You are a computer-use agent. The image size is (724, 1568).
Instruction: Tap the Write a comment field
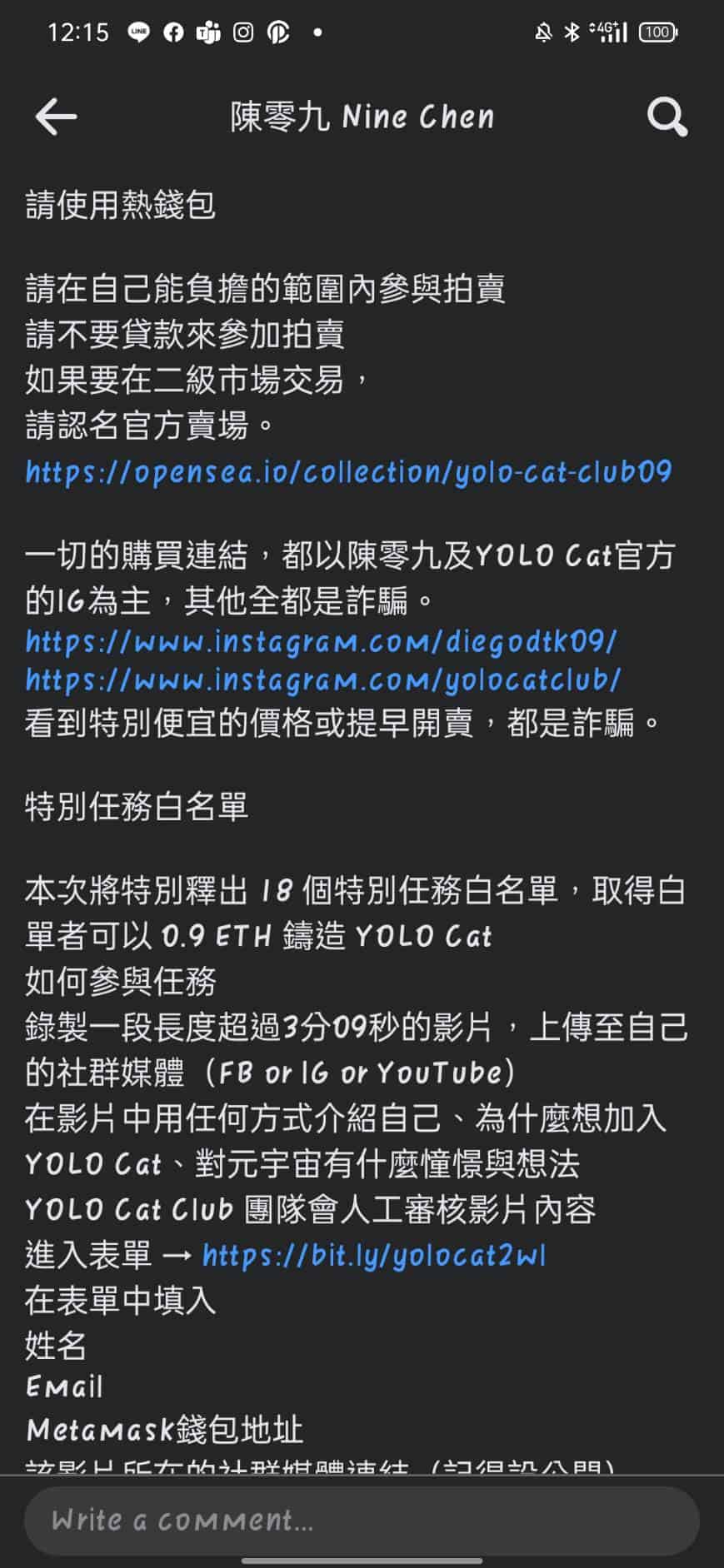pyautogui.click(x=362, y=1521)
